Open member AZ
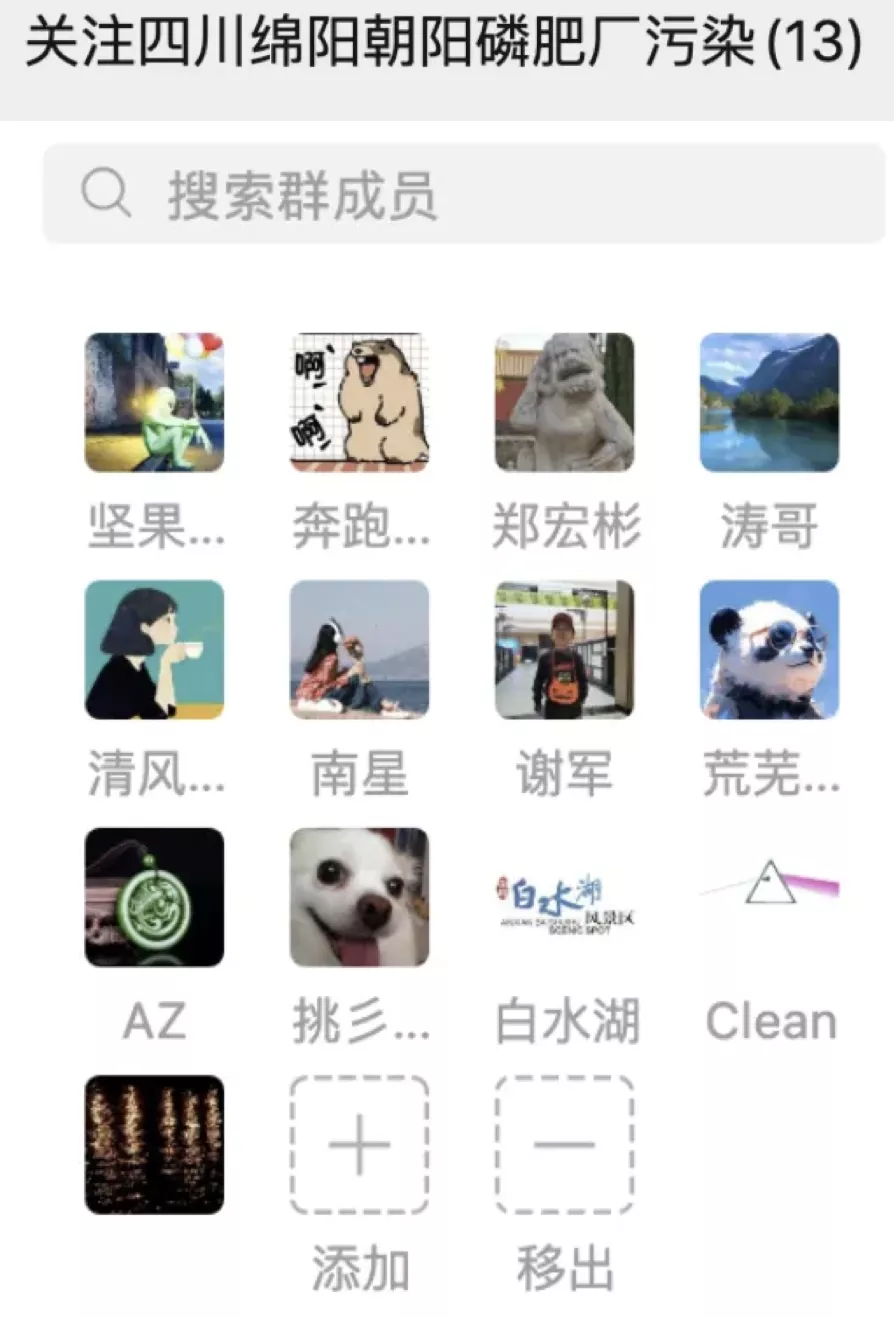 click(x=154, y=896)
